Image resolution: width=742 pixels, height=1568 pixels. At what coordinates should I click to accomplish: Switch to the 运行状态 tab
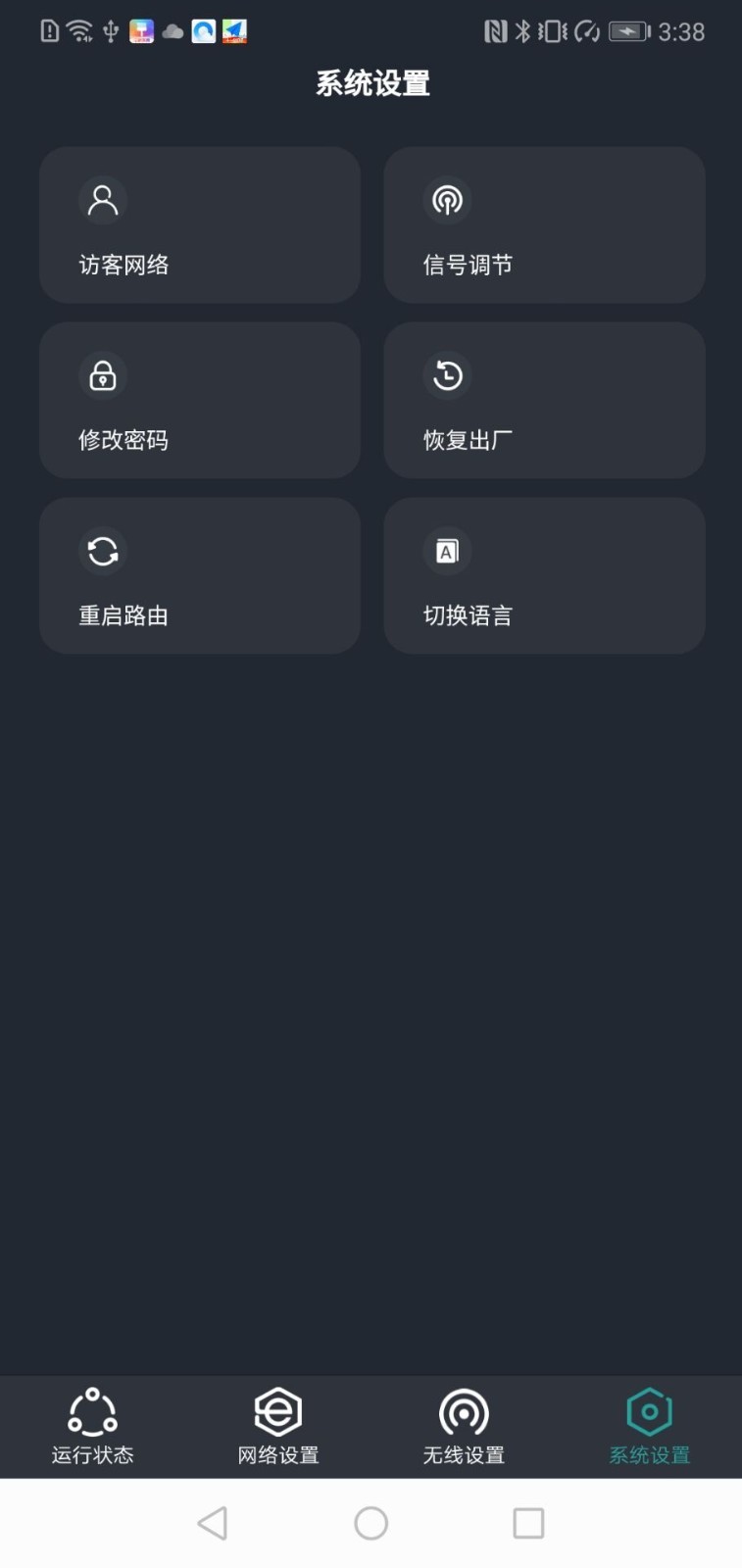(92, 1426)
